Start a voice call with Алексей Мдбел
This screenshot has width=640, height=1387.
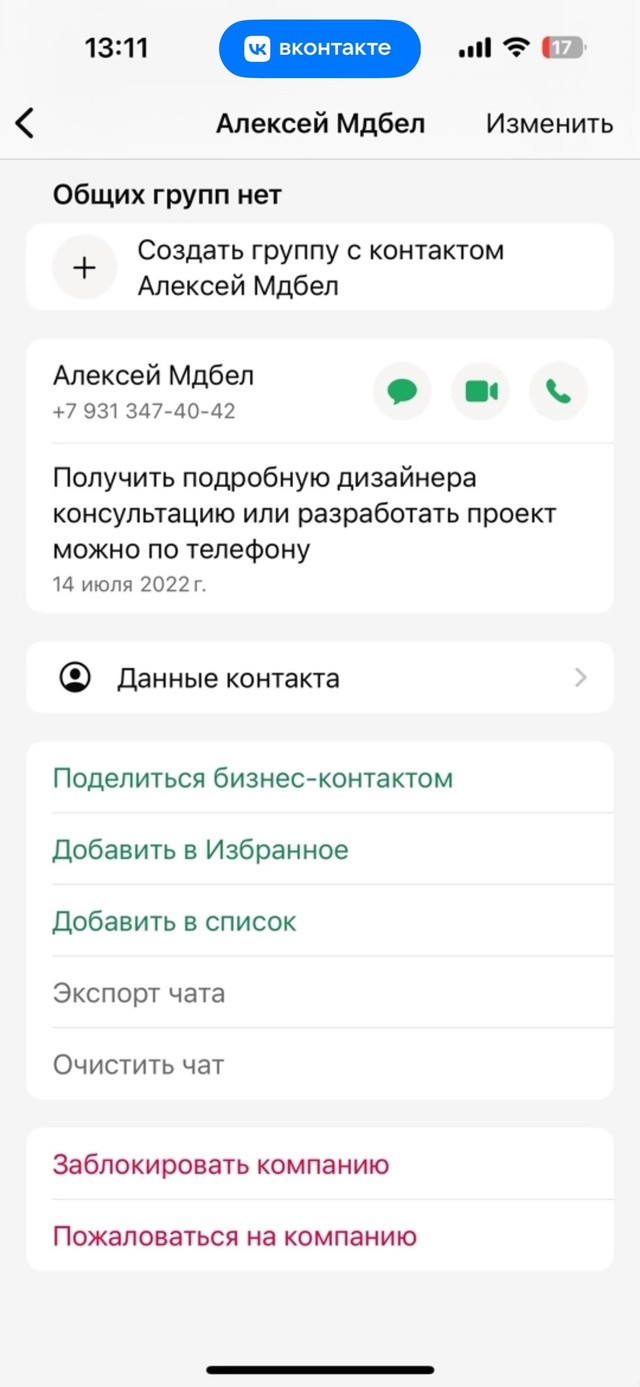[x=559, y=391]
